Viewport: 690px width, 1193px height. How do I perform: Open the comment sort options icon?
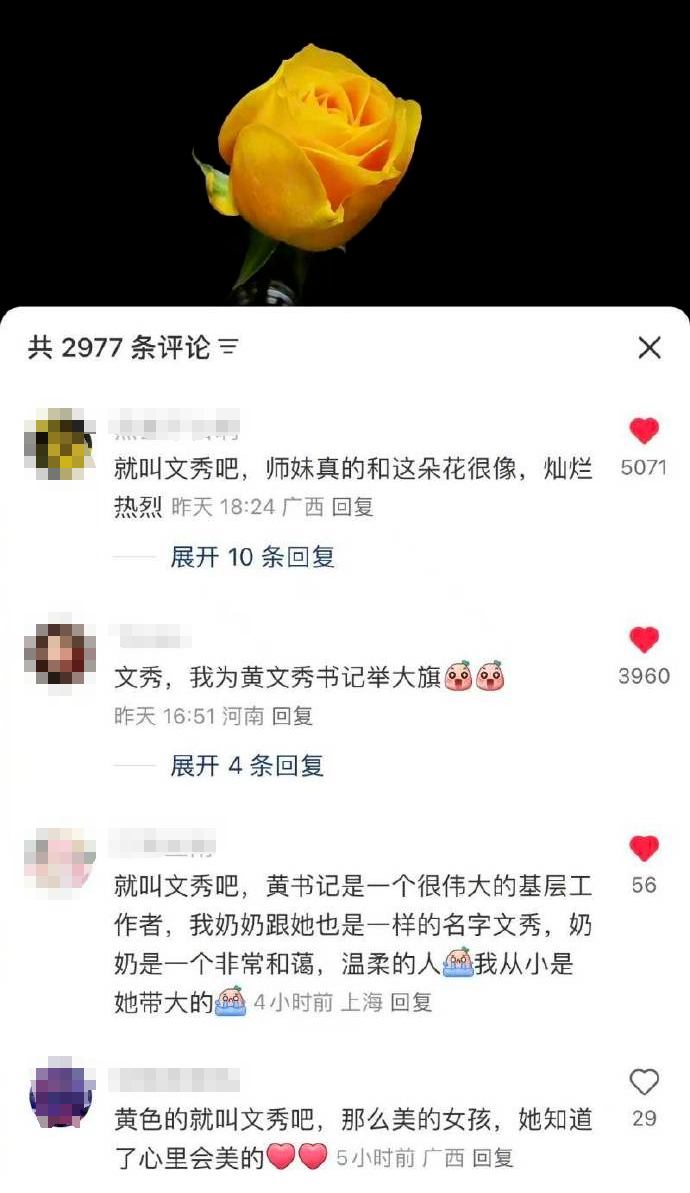point(229,348)
